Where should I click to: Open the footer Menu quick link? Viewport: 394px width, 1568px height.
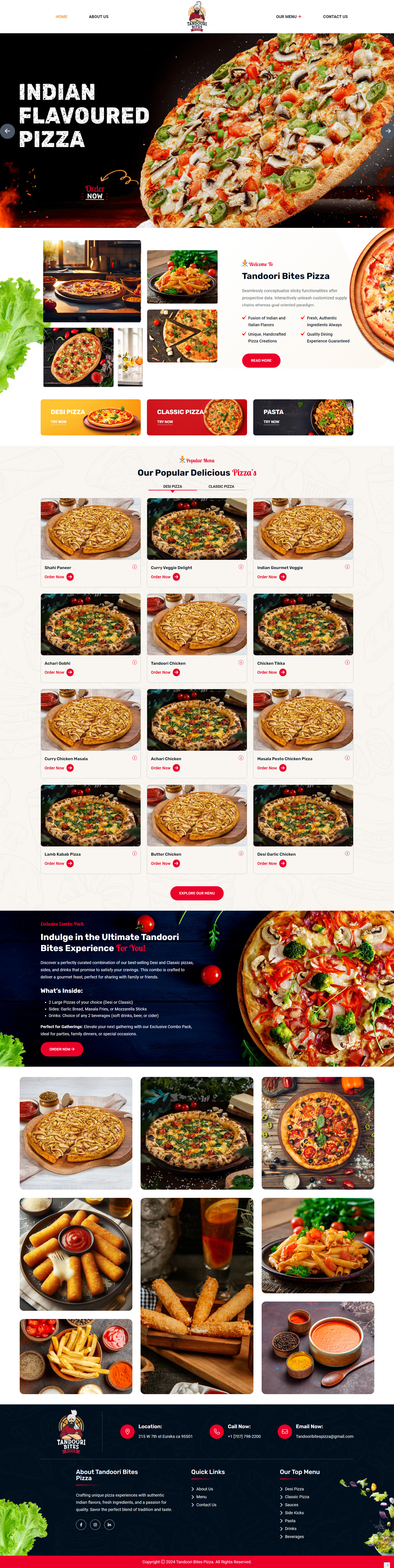click(x=201, y=1497)
